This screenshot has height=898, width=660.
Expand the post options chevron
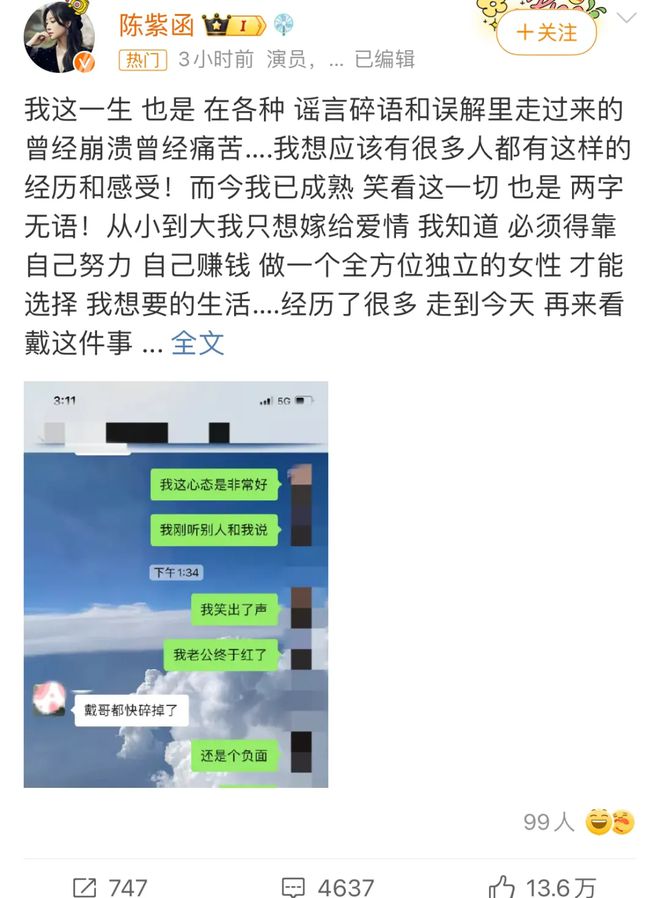pos(627,18)
